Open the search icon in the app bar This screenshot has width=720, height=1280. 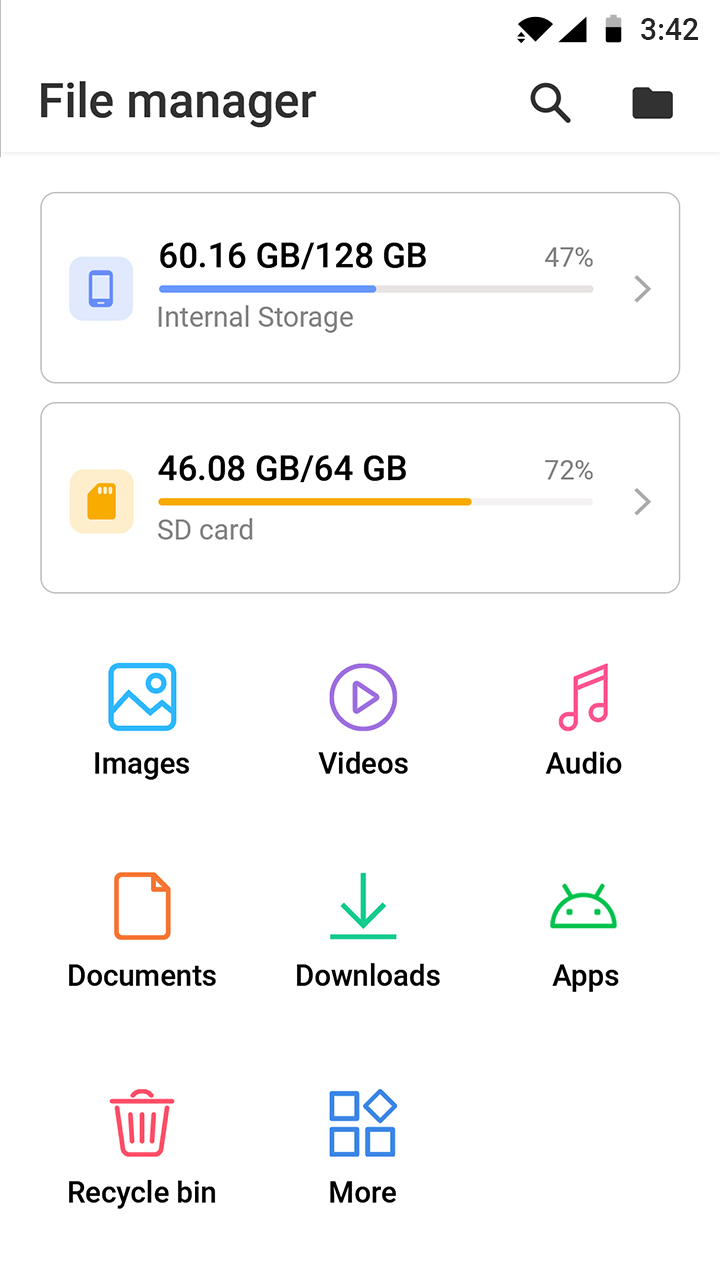[x=550, y=102]
